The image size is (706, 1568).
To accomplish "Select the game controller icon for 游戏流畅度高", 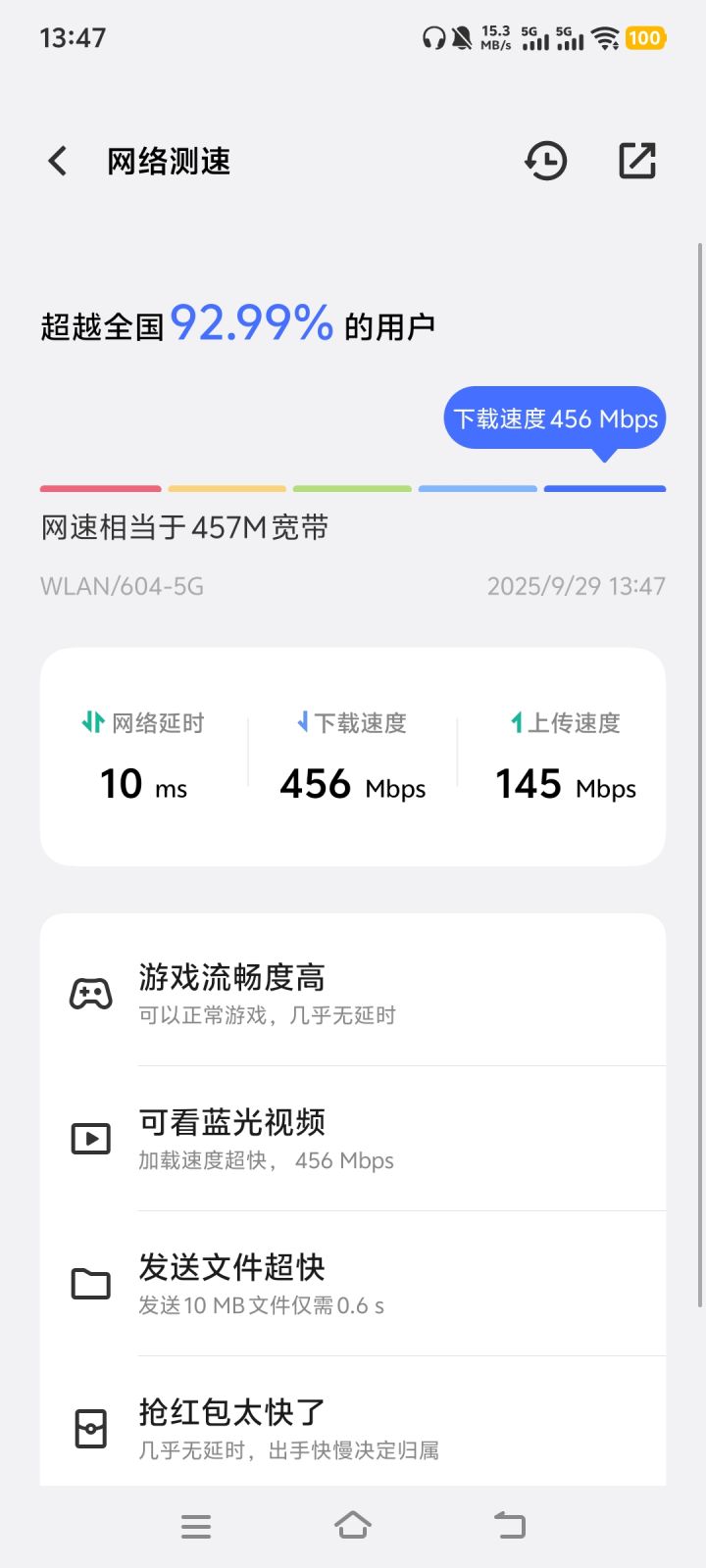I will [90, 992].
